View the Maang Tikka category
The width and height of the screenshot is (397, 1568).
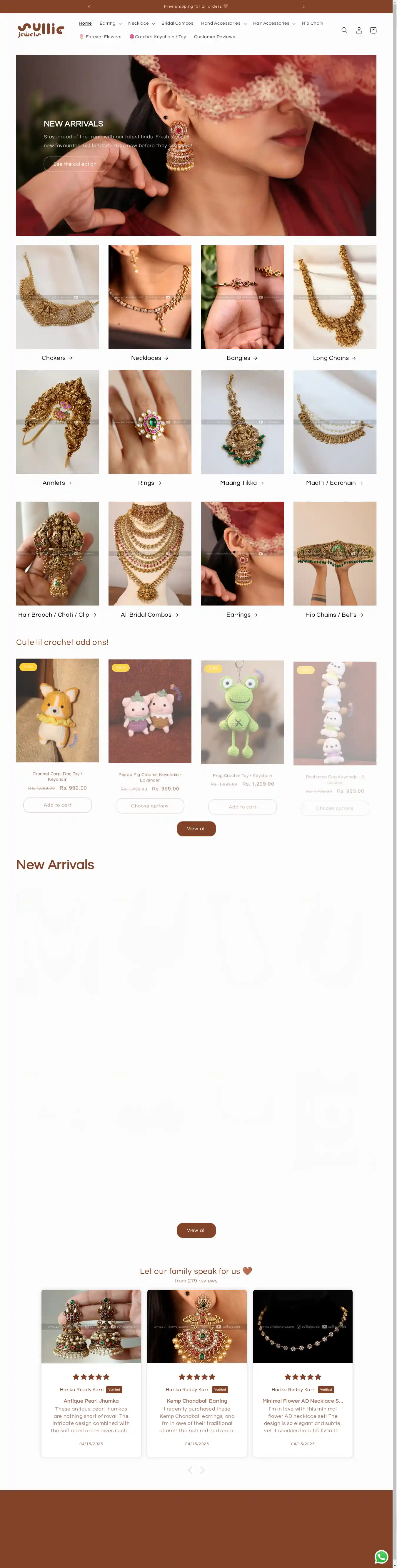pyautogui.click(x=242, y=483)
